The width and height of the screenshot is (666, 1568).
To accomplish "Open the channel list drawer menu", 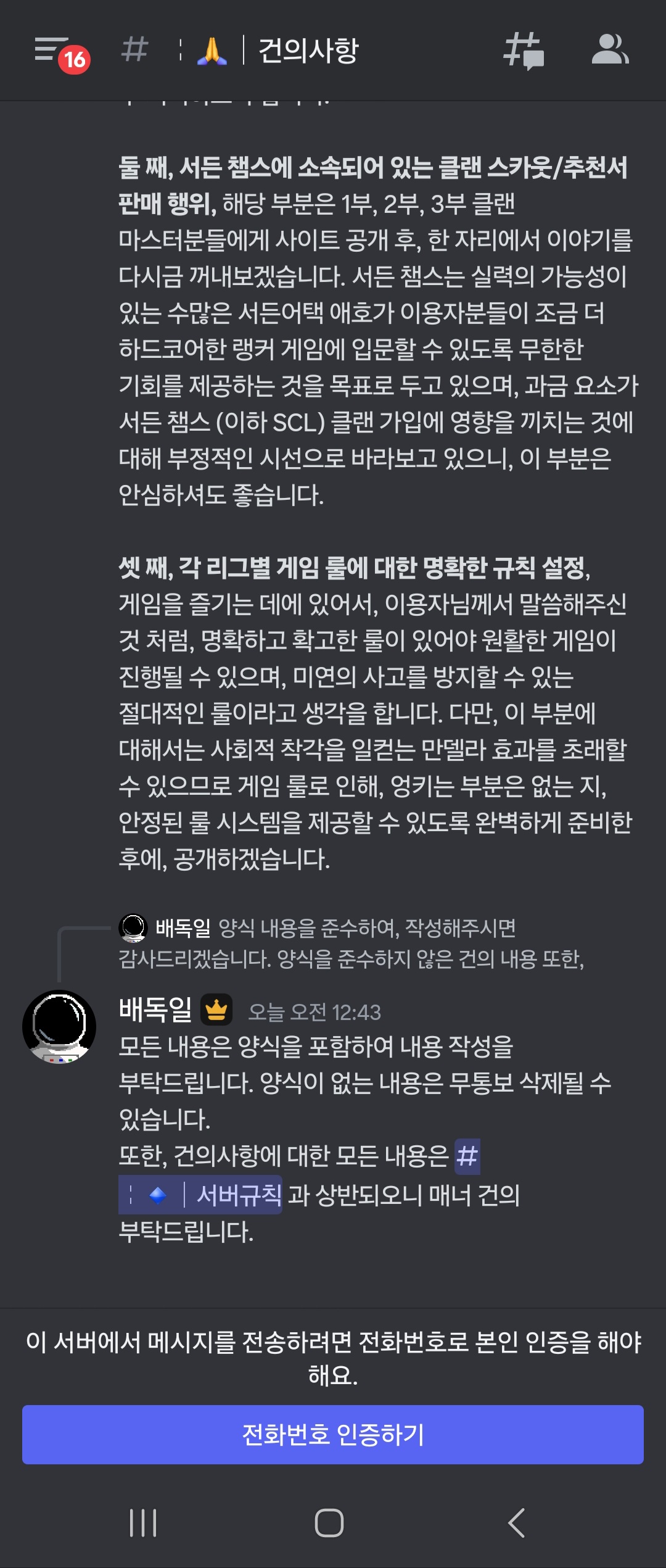I will tap(52, 51).
